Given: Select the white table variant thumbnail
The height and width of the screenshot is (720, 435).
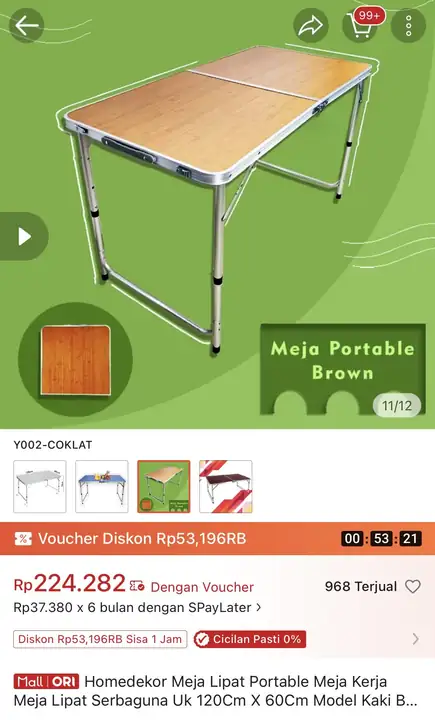Looking at the screenshot, I should click(x=40, y=486).
